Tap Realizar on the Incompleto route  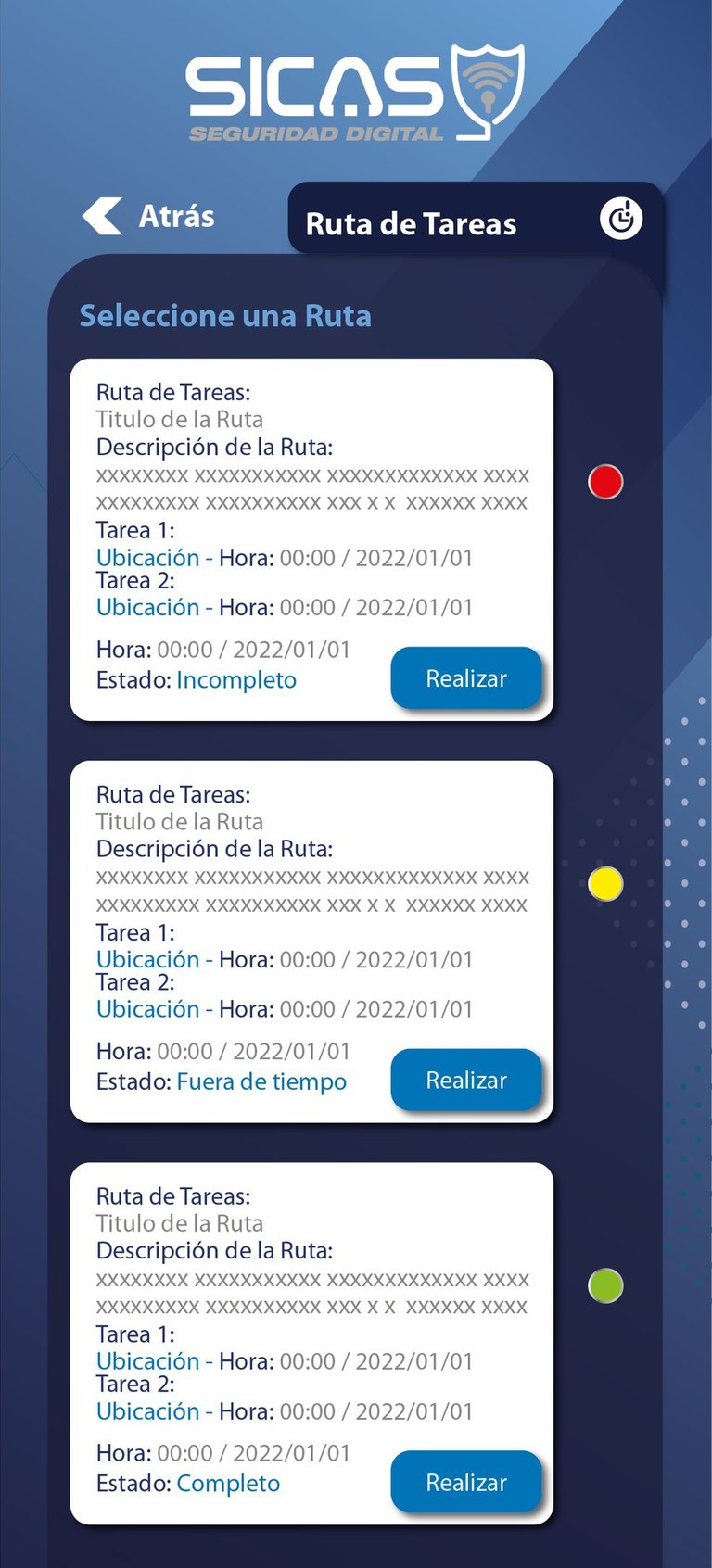[x=465, y=678]
